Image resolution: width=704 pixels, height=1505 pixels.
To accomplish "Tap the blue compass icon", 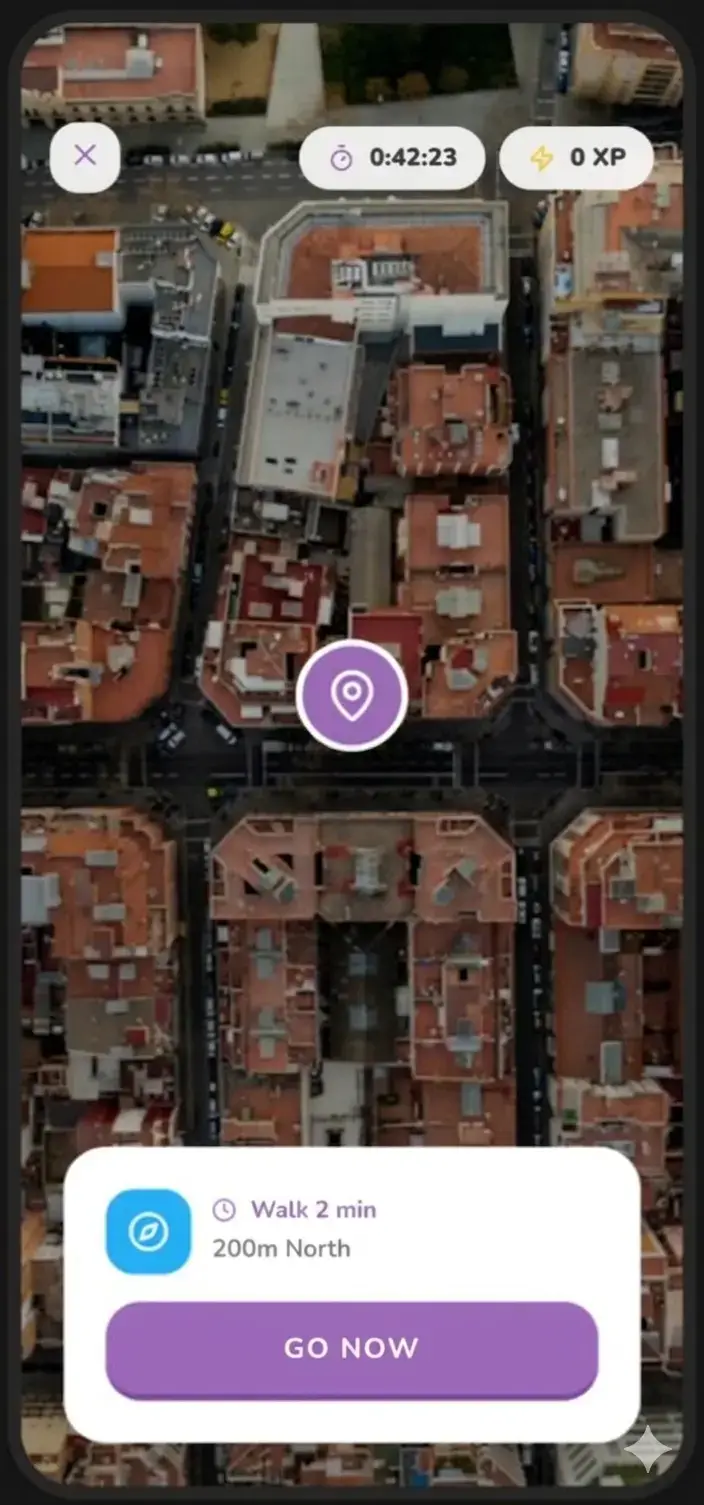I will (148, 1231).
